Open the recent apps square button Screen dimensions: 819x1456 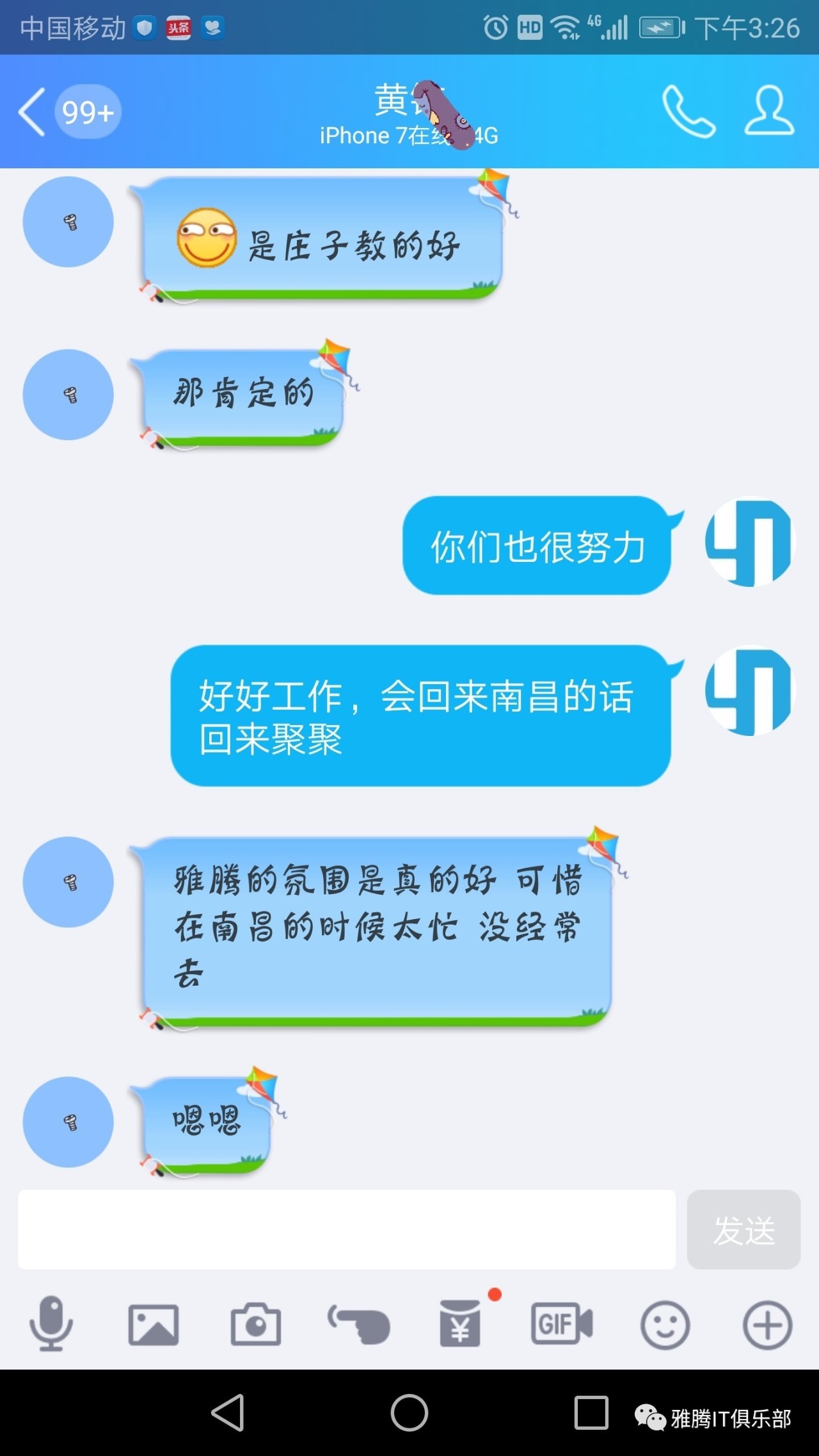(591, 1412)
